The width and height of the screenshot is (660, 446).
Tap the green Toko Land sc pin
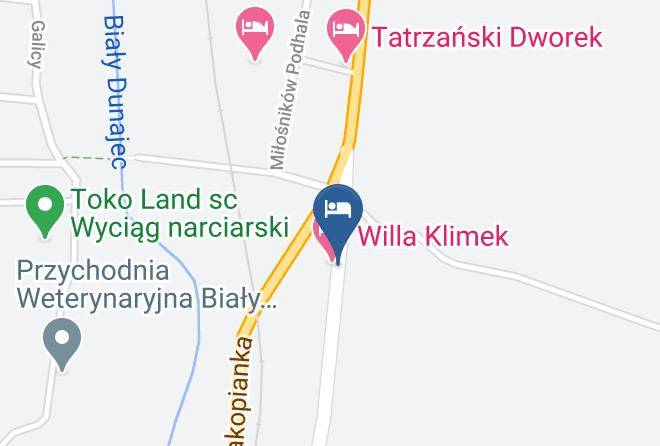pos(45,211)
